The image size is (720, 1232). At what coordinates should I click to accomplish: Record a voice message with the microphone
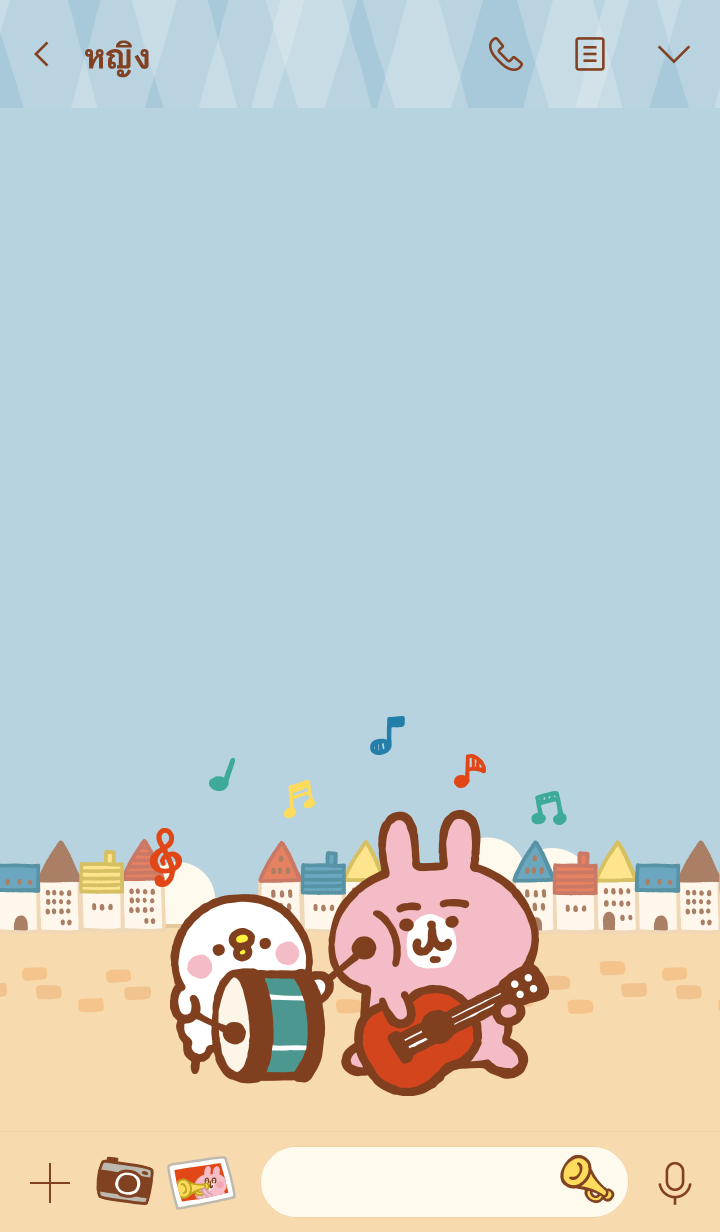675,1182
